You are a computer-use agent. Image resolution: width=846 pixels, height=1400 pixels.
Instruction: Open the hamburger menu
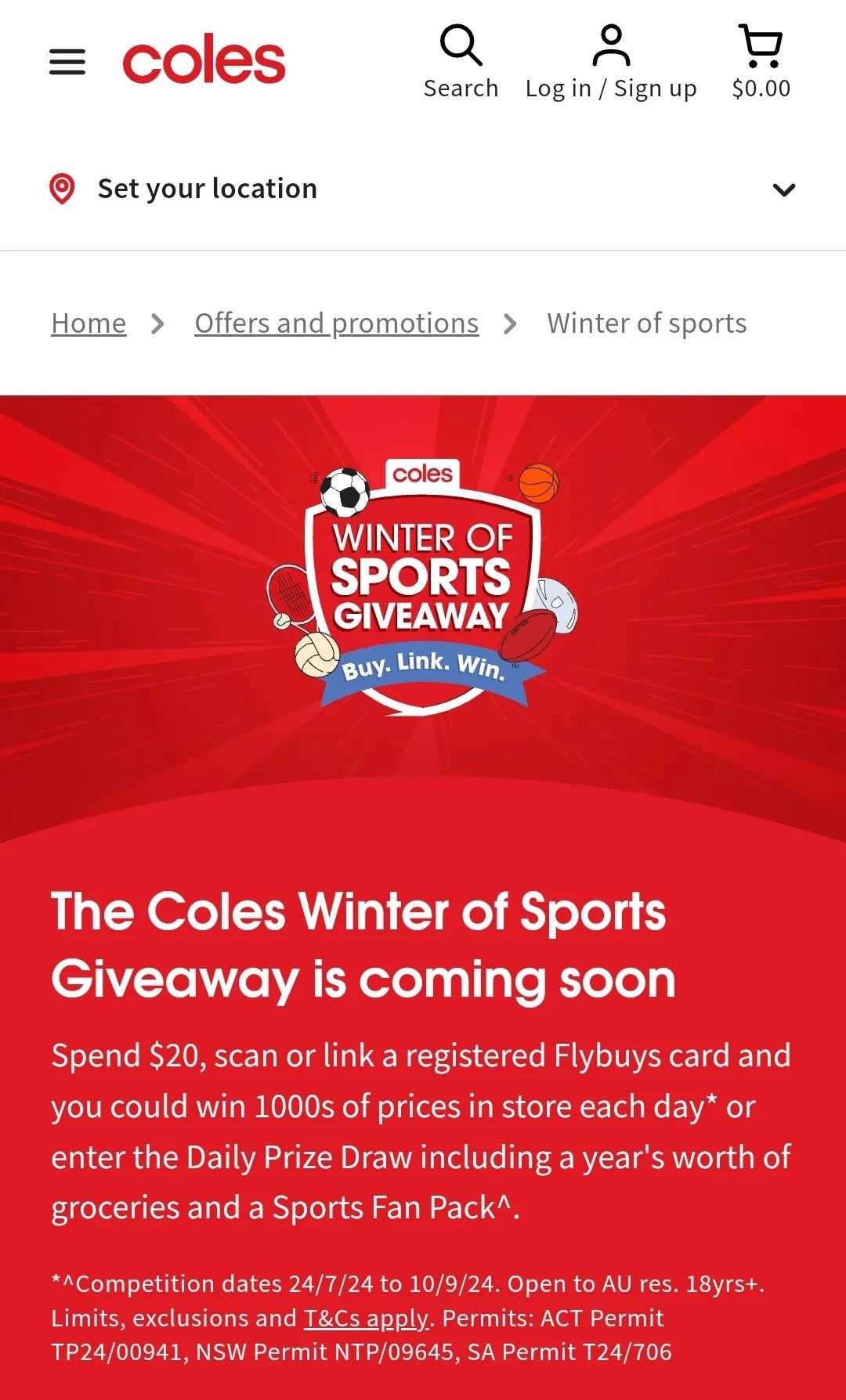(67, 62)
